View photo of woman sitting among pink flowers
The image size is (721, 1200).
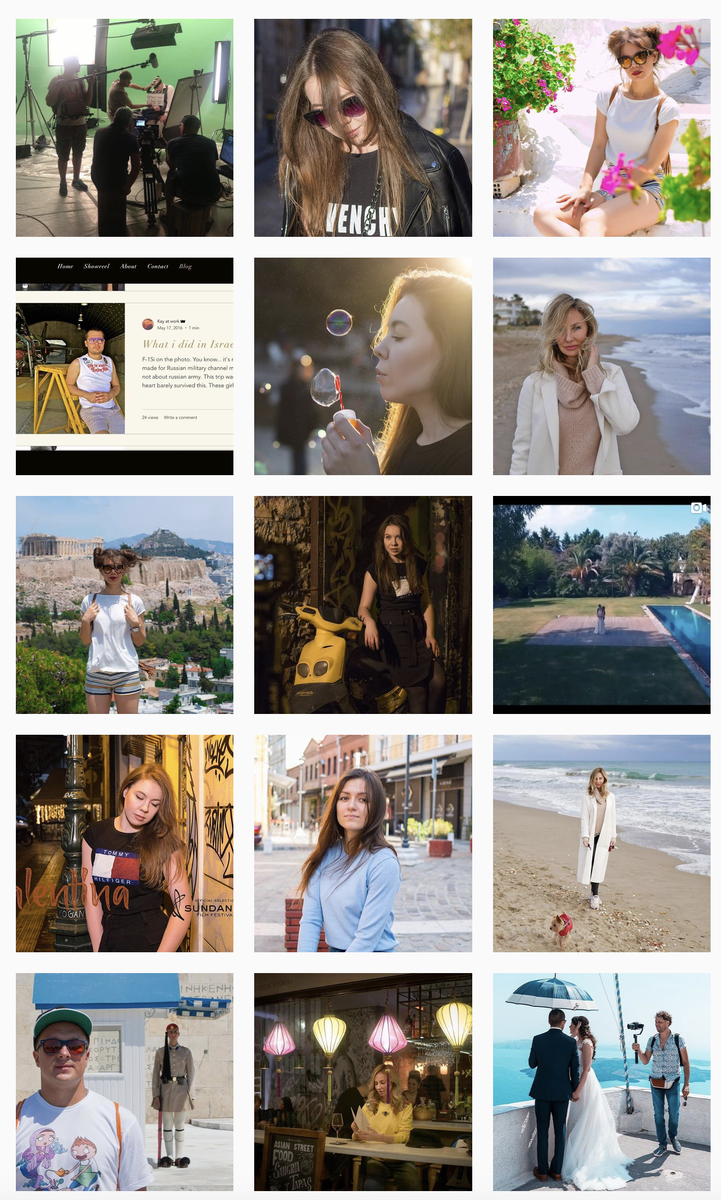point(601,127)
